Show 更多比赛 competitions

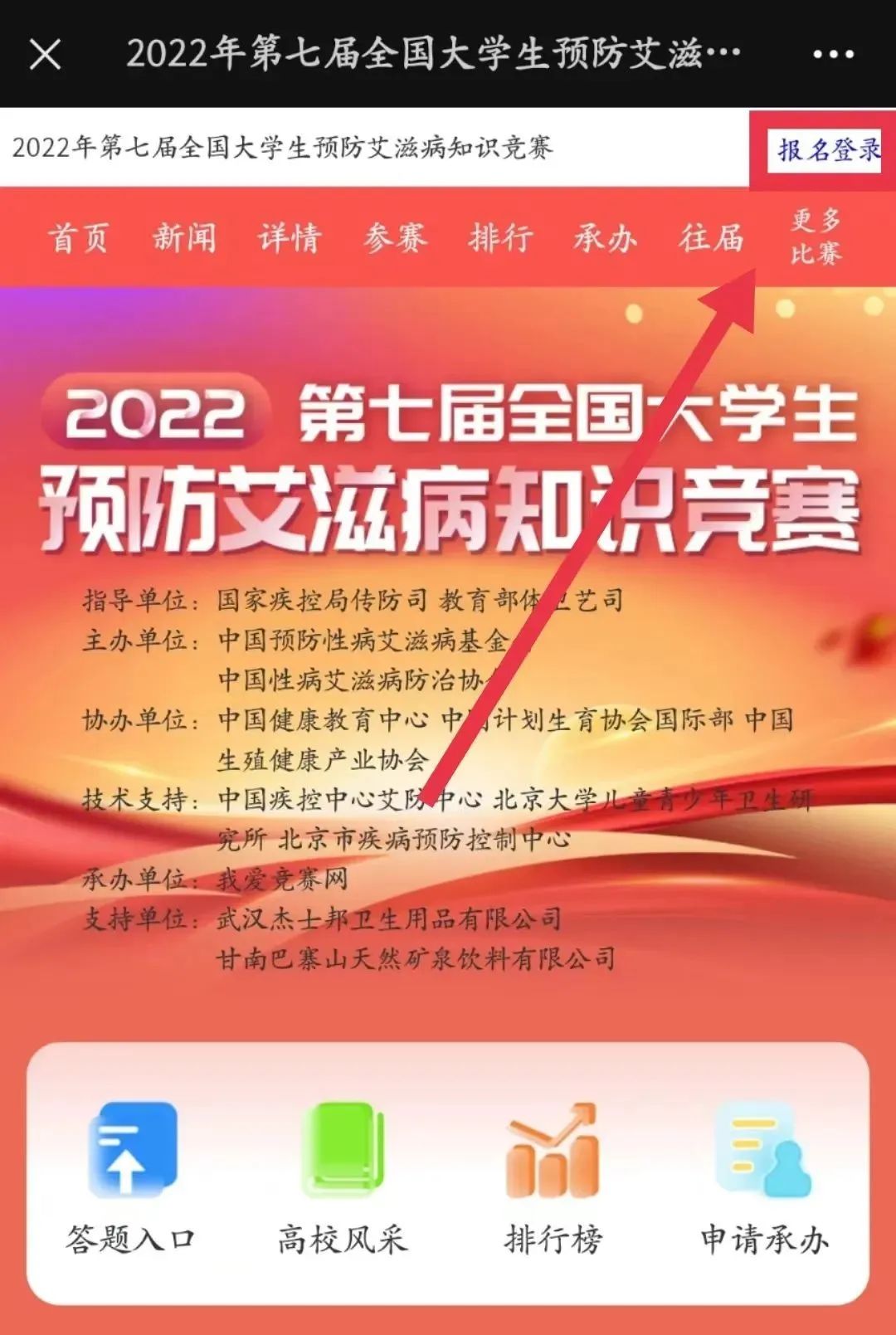click(x=816, y=237)
